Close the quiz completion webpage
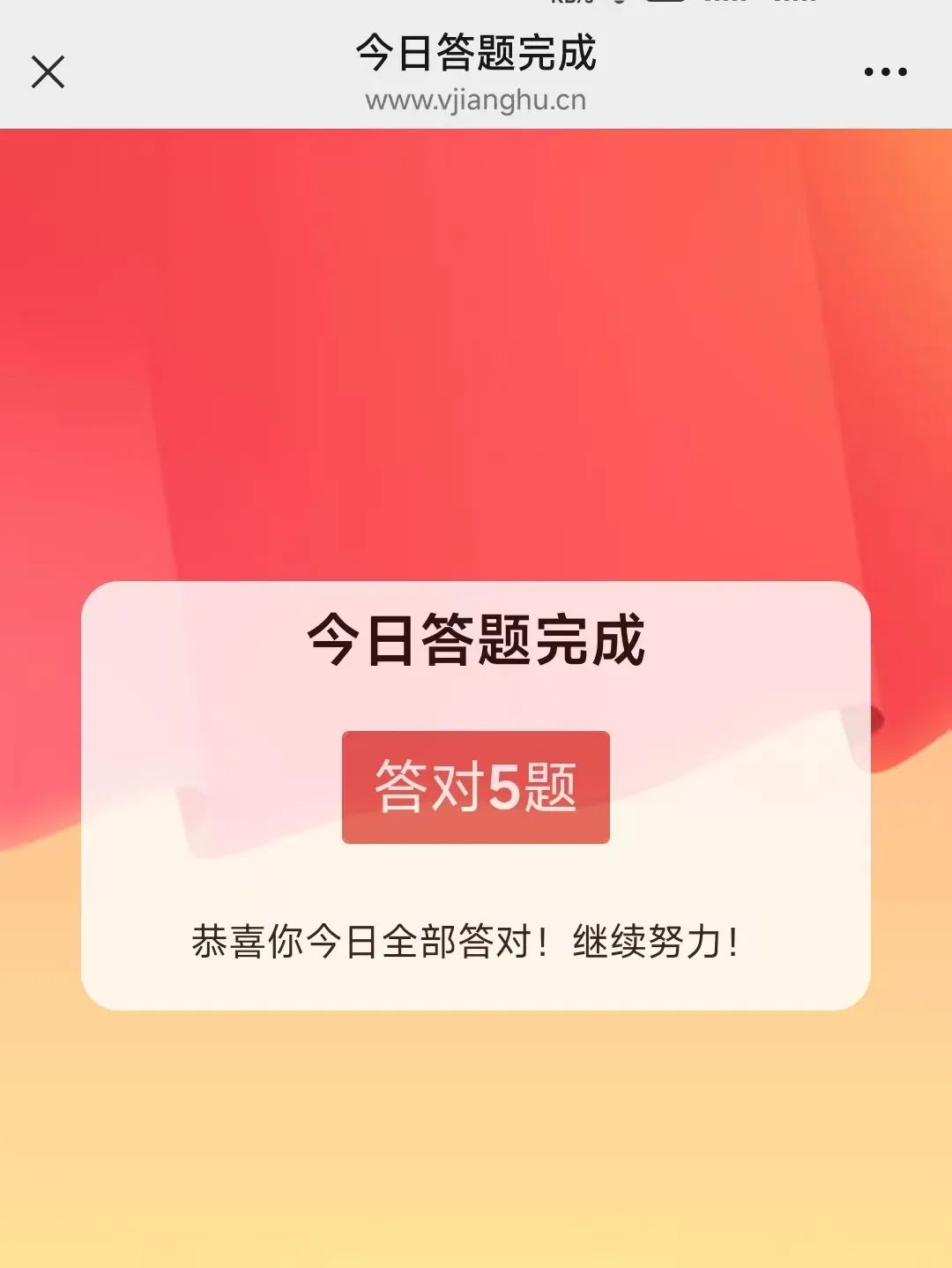This screenshot has height=1268, width=952. point(48,72)
